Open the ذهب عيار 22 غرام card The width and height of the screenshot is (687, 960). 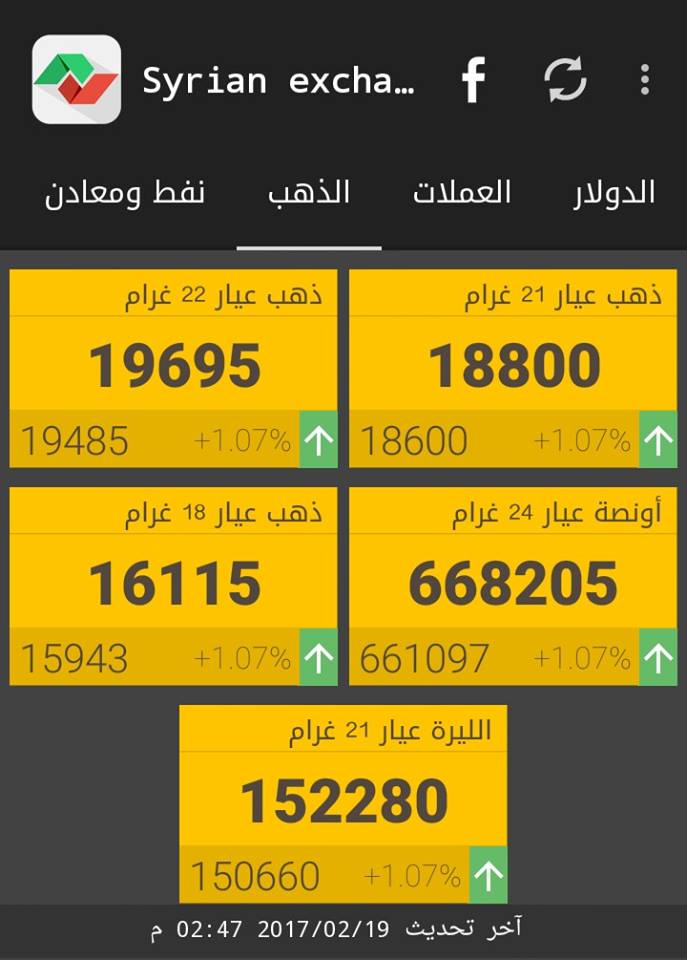click(174, 367)
